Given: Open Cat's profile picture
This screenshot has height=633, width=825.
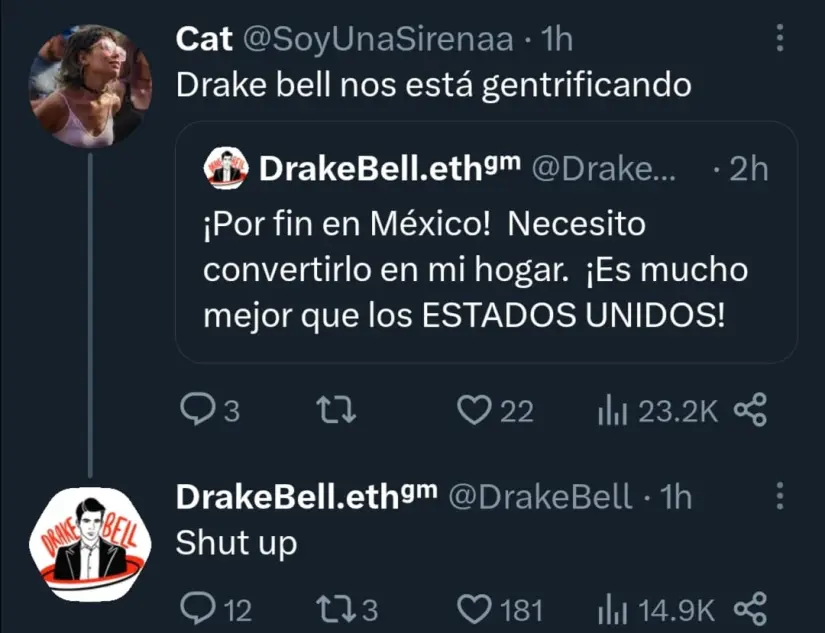Looking at the screenshot, I should pos(89,86).
